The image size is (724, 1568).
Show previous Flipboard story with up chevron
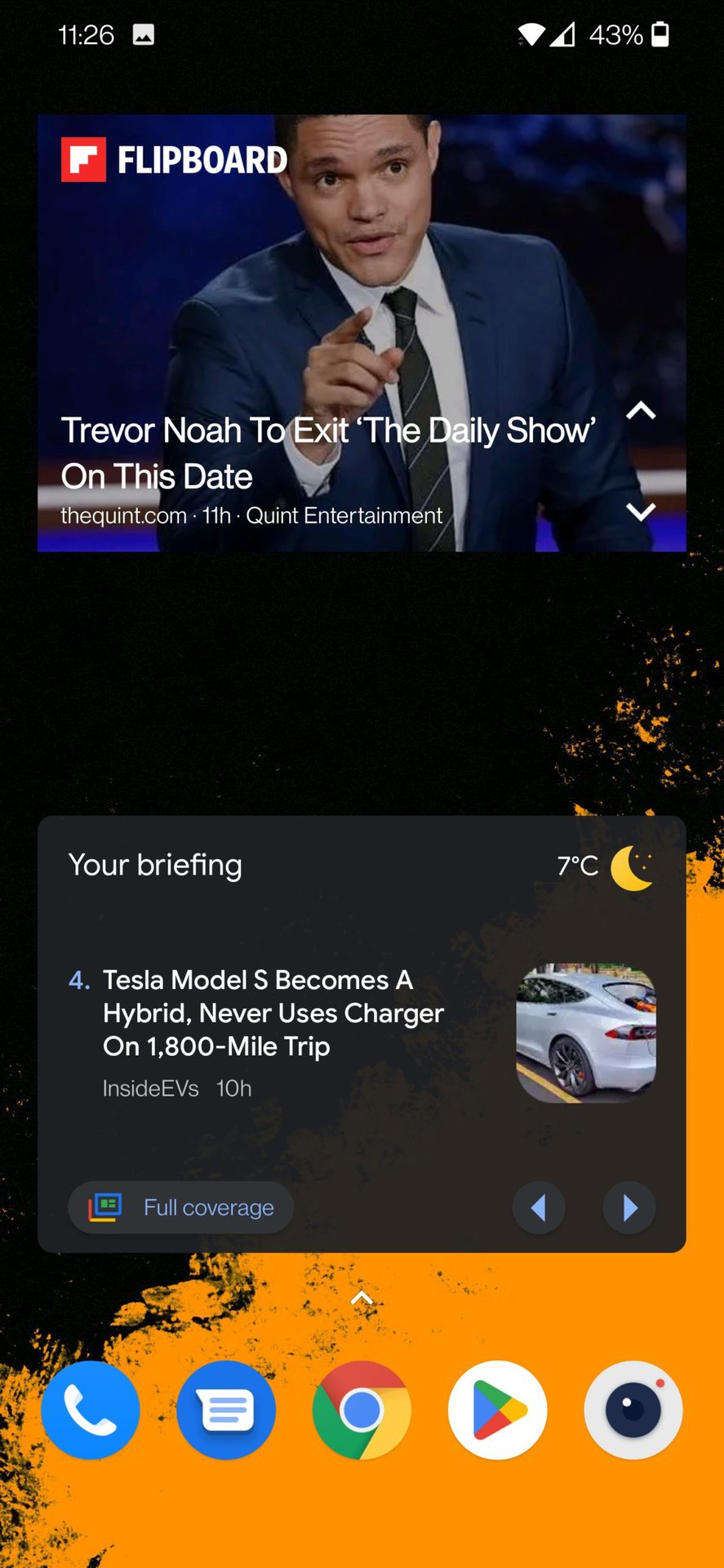pyautogui.click(x=641, y=411)
